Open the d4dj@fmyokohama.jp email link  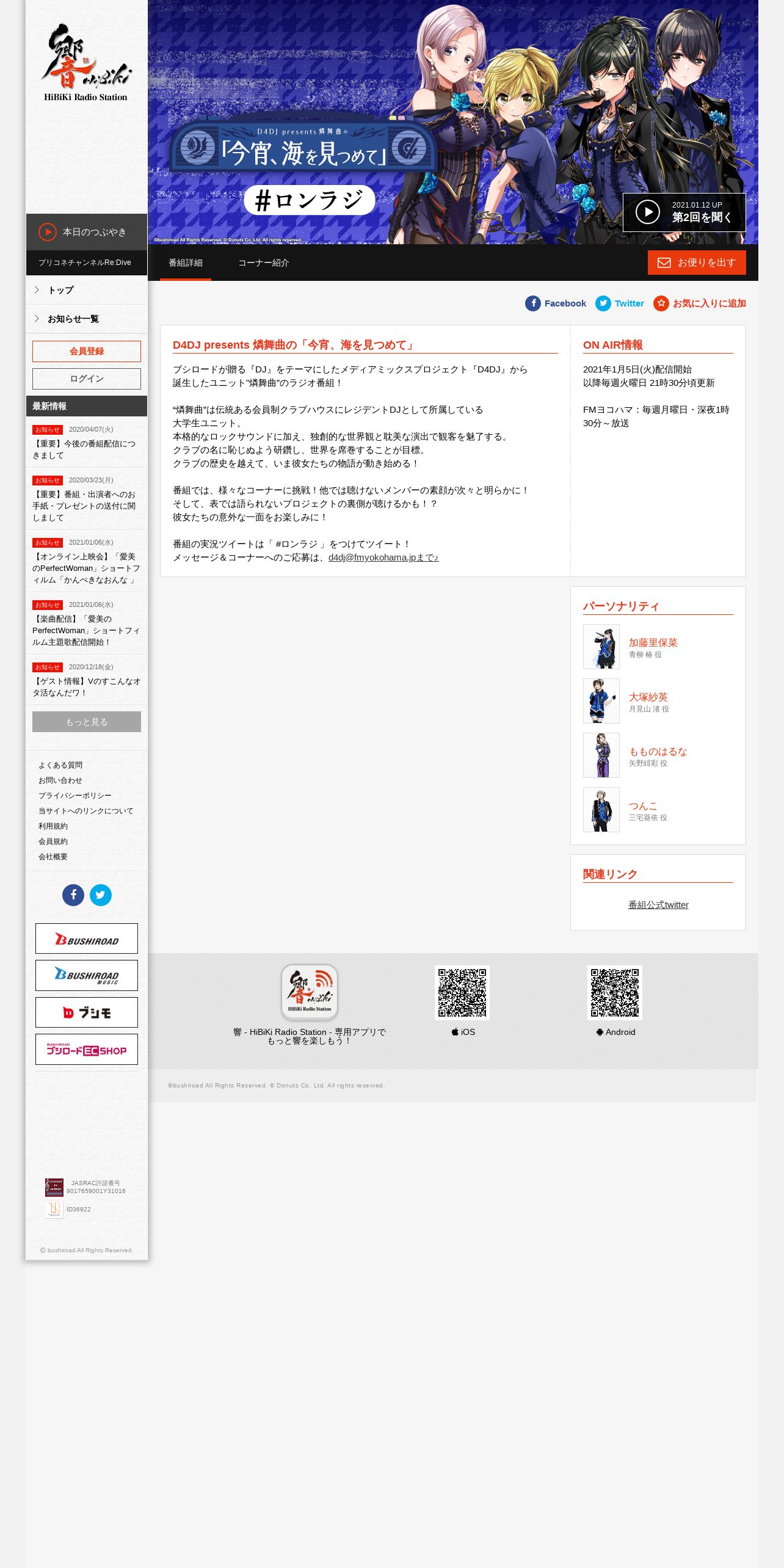tap(383, 557)
